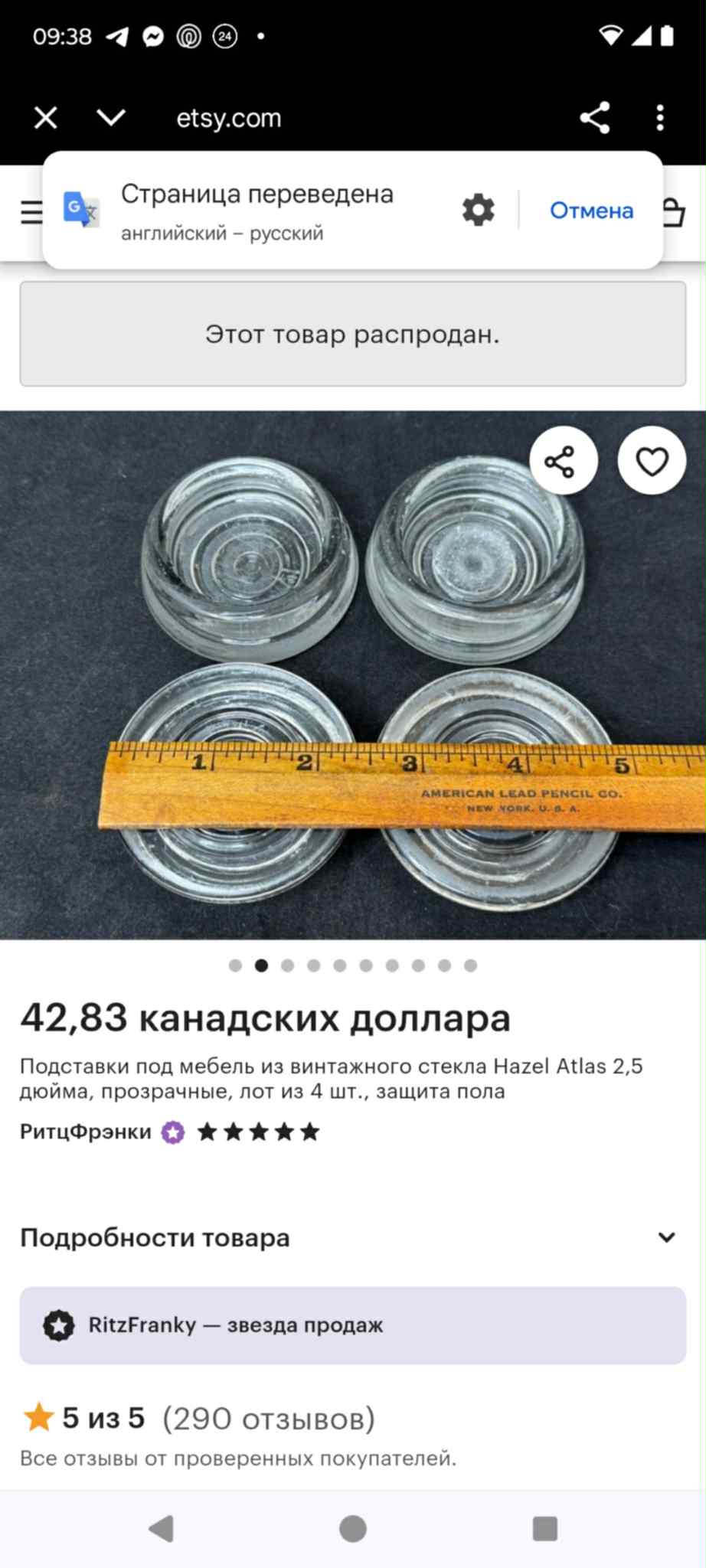Open the product photo of glass coasters
Viewport: 706px width, 1568px height.
click(353, 675)
